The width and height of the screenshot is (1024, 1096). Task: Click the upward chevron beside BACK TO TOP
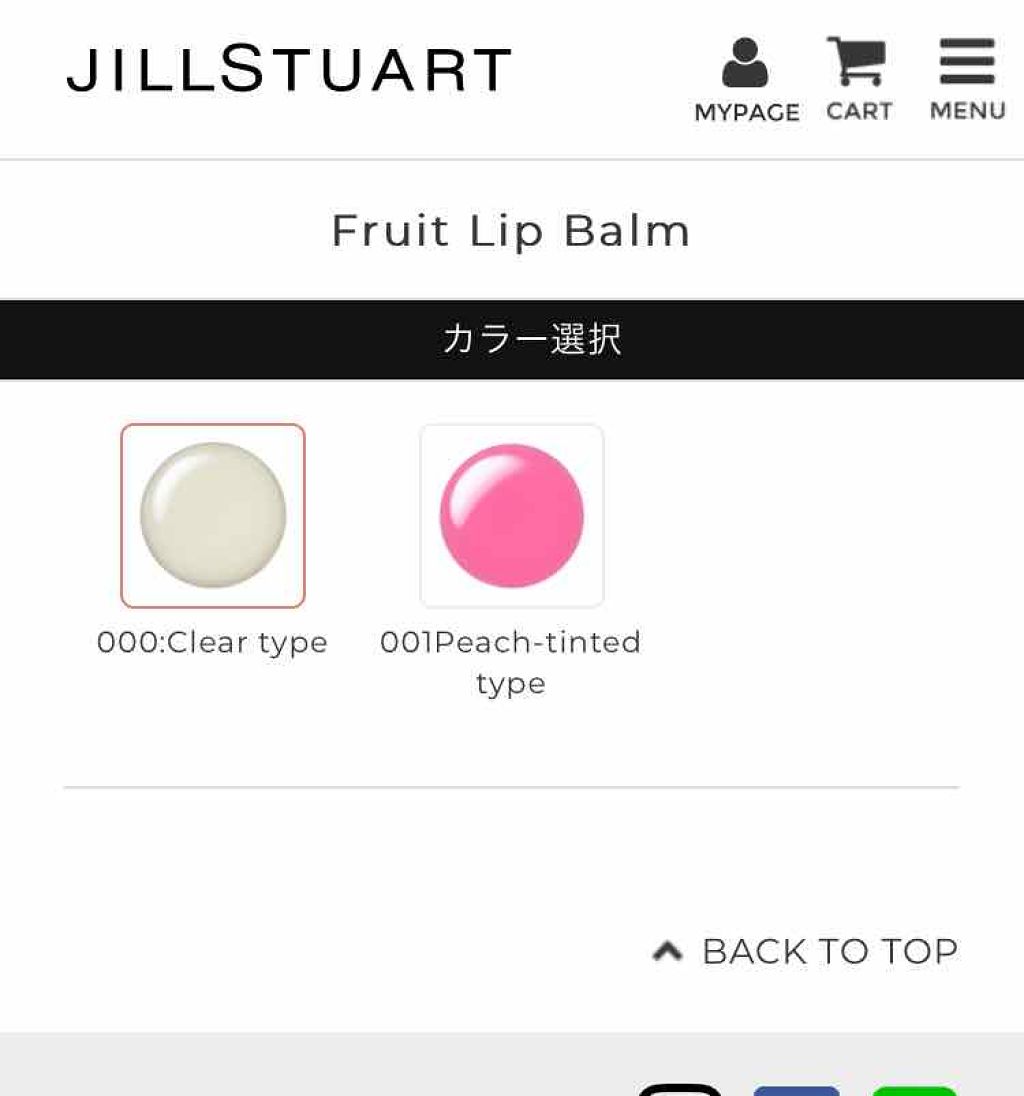[668, 950]
